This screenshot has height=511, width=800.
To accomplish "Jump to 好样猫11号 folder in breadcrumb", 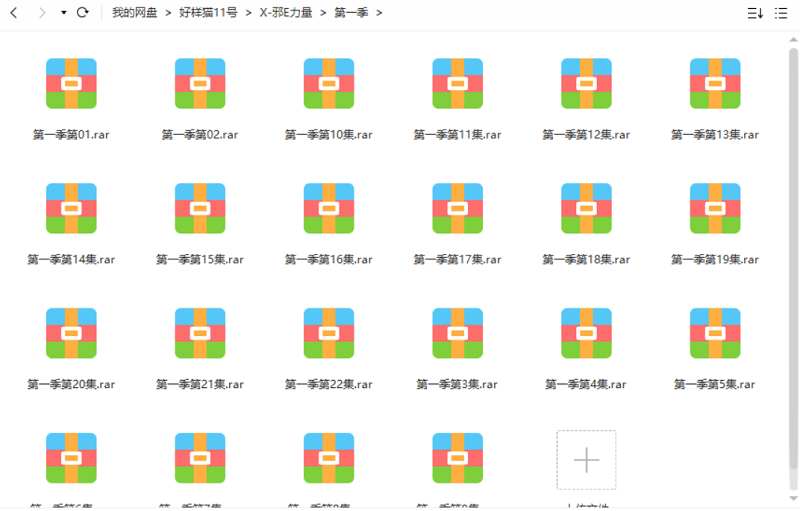I will pyautogui.click(x=208, y=13).
